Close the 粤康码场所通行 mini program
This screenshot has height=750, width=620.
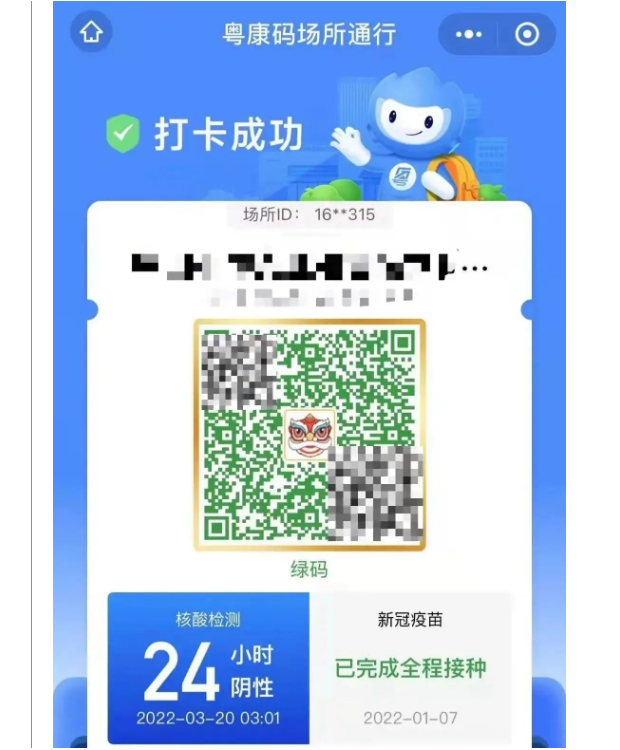tap(526, 34)
